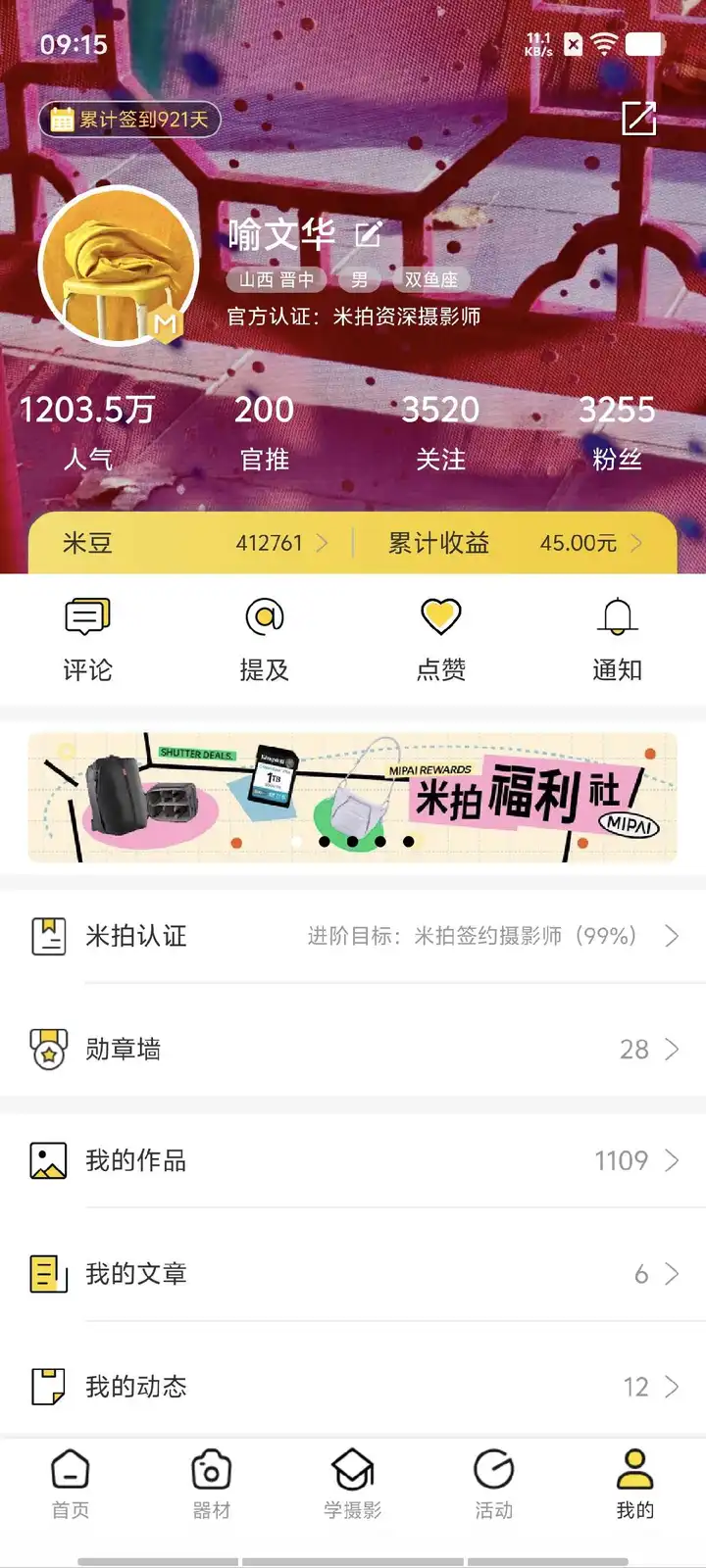This screenshot has width=706, height=1568.
Task: Open the 米拍认证 row
Action: coord(353,936)
